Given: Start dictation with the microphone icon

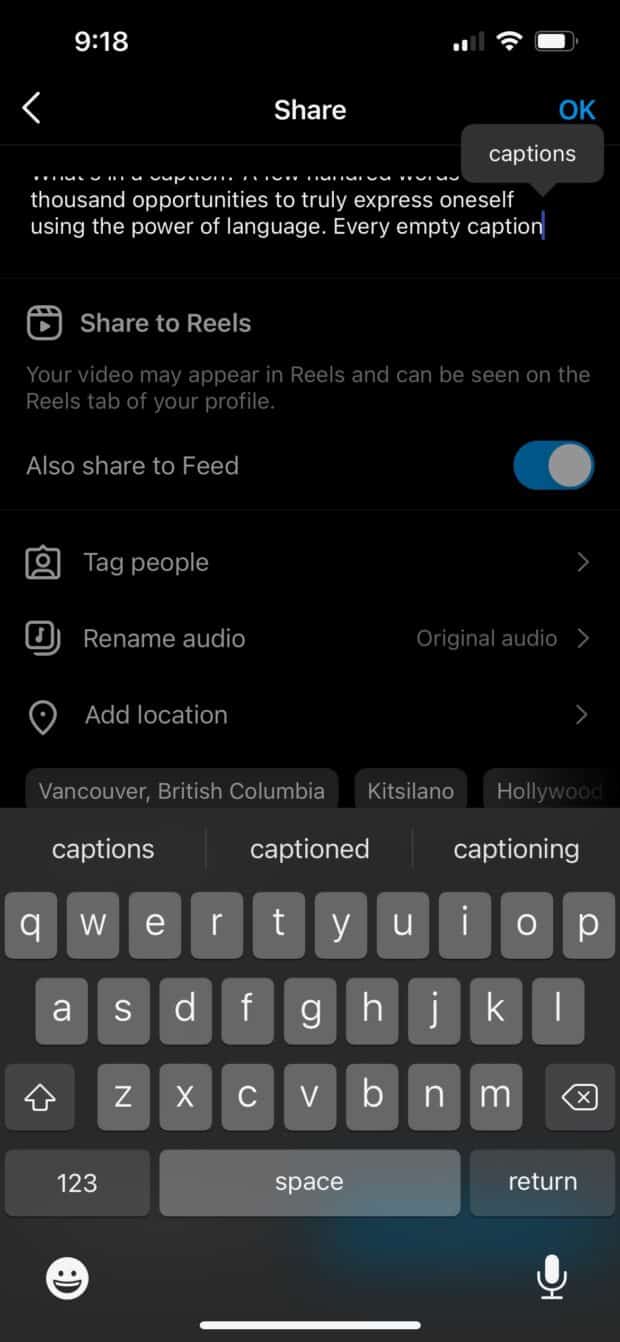Looking at the screenshot, I should click(x=551, y=1277).
